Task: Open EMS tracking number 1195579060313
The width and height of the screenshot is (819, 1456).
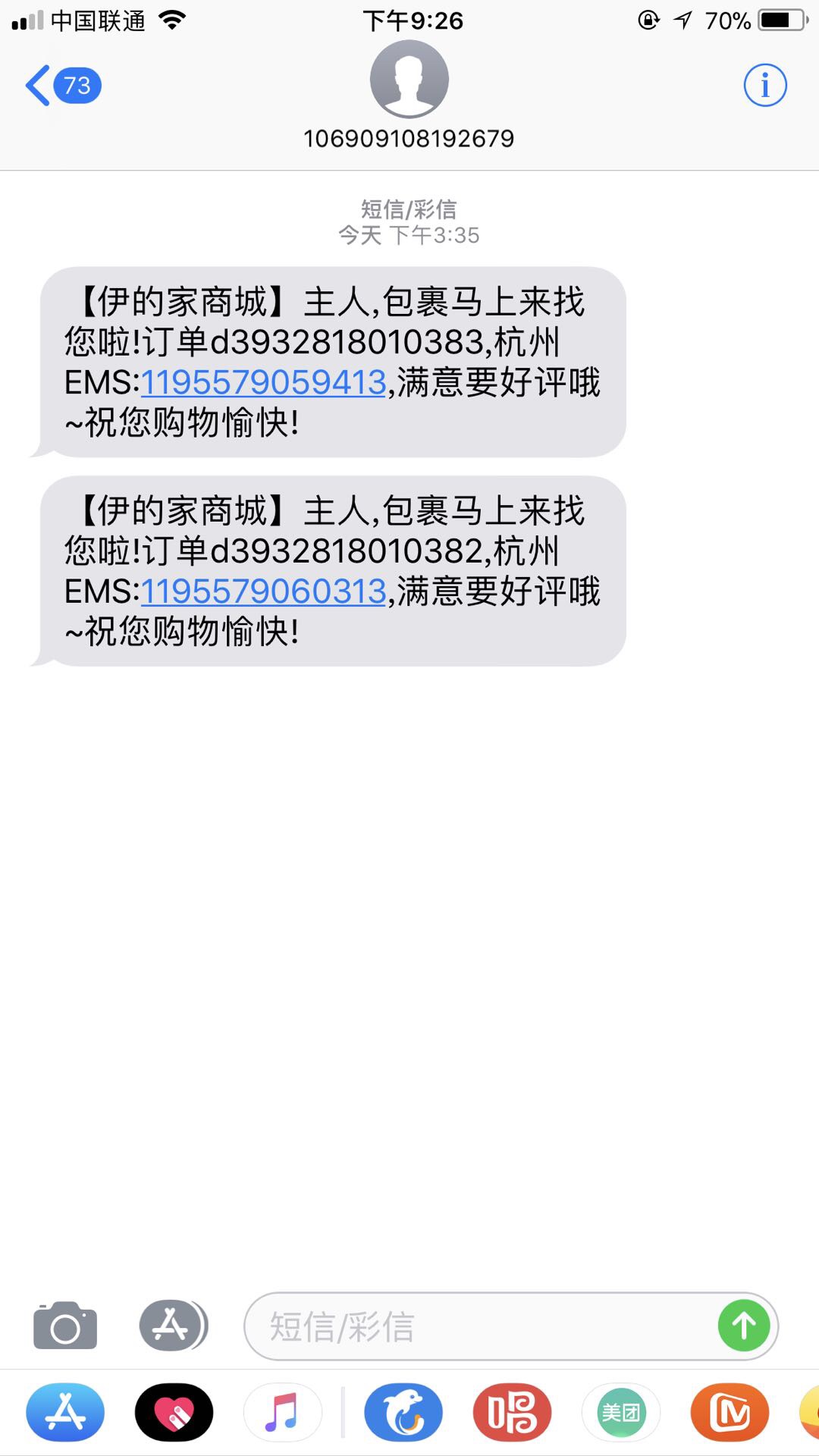Action: point(264,591)
